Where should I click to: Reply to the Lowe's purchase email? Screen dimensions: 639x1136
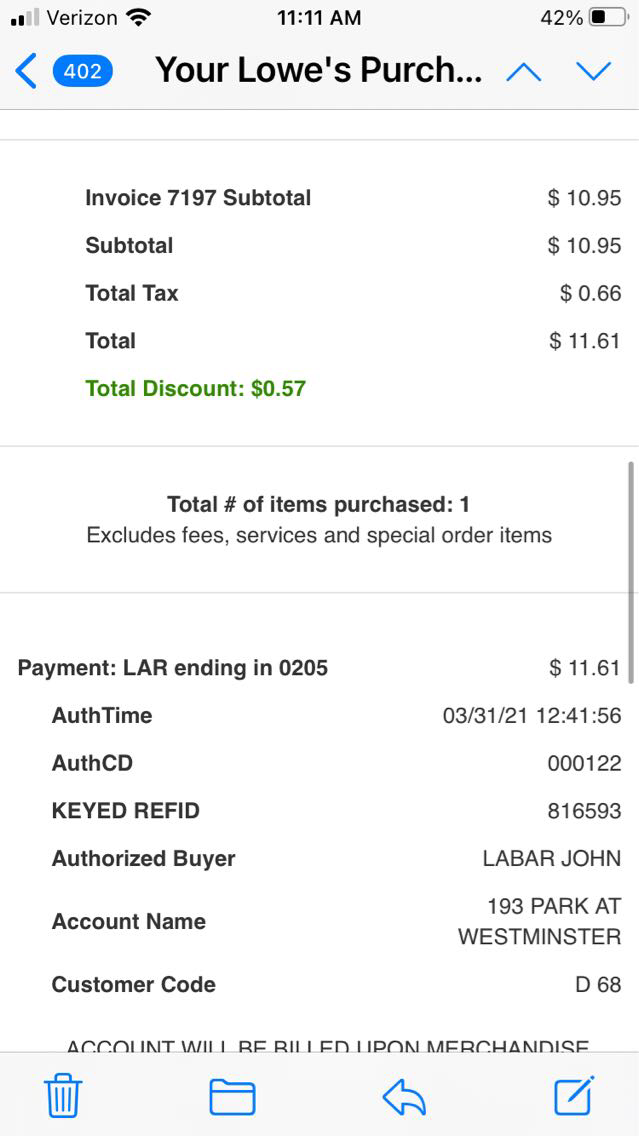pos(404,1097)
